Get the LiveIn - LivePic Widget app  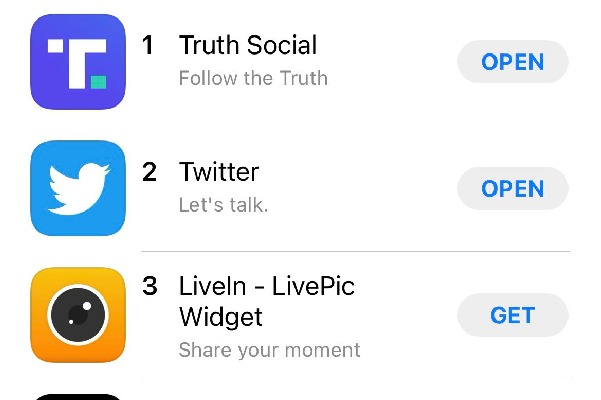(x=512, y=316)
